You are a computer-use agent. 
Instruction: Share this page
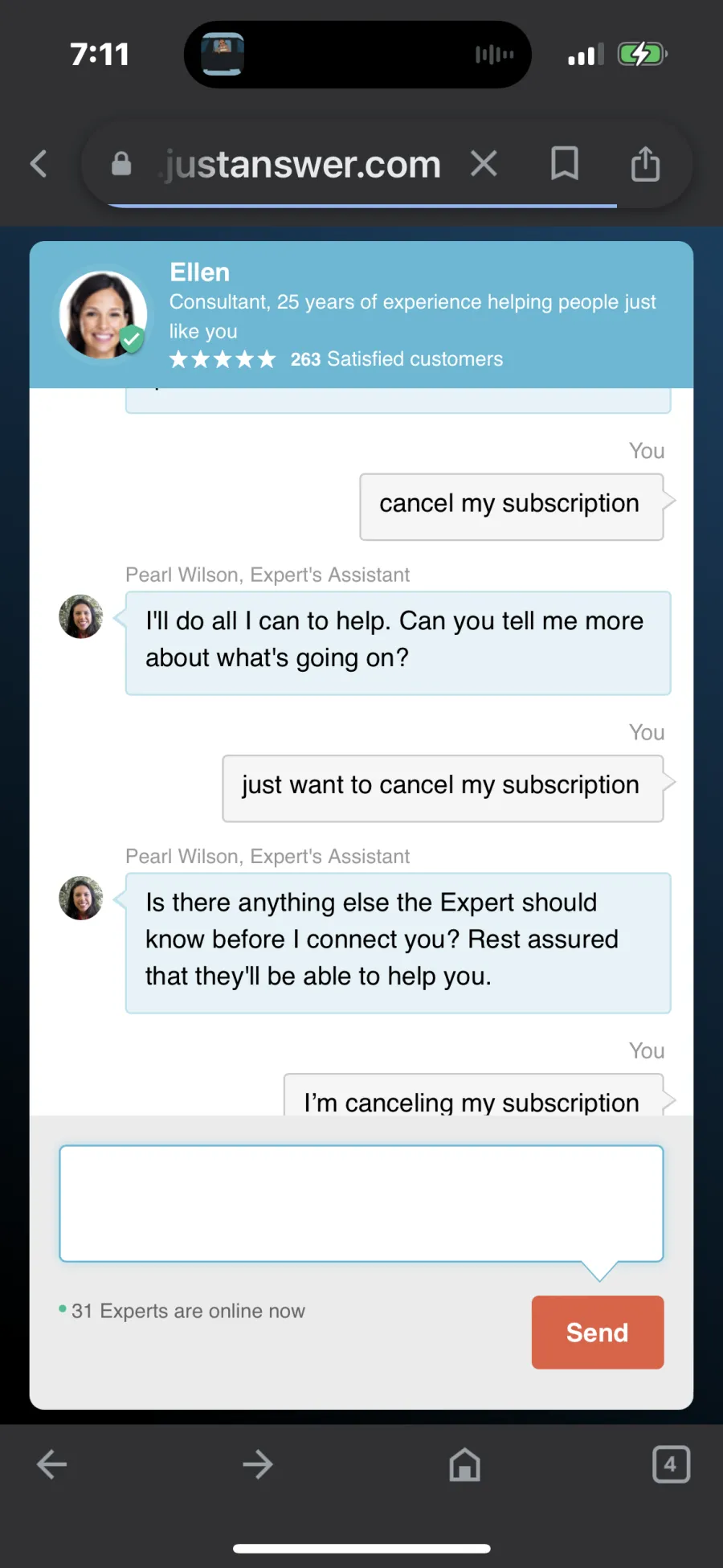coord(645,163)
